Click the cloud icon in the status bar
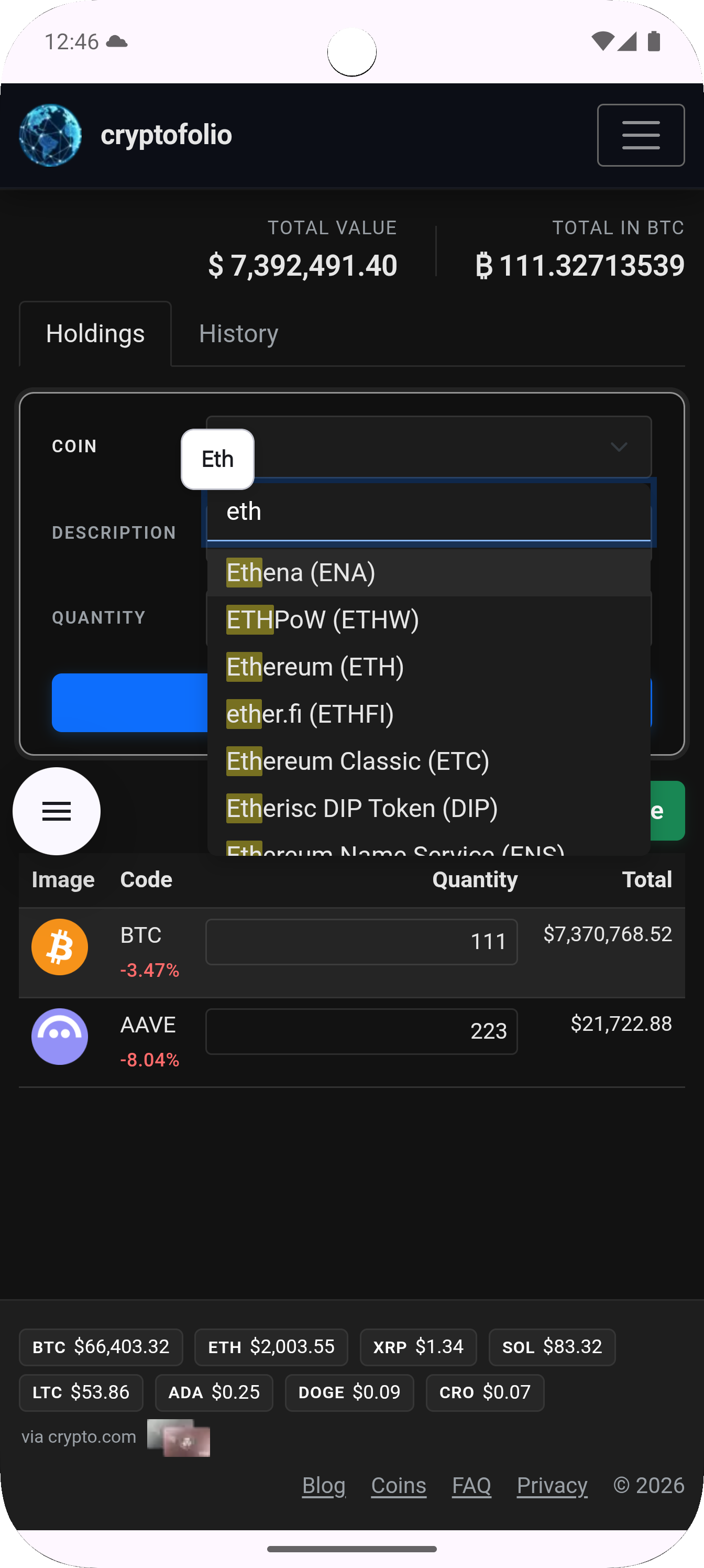 (116, 41)
